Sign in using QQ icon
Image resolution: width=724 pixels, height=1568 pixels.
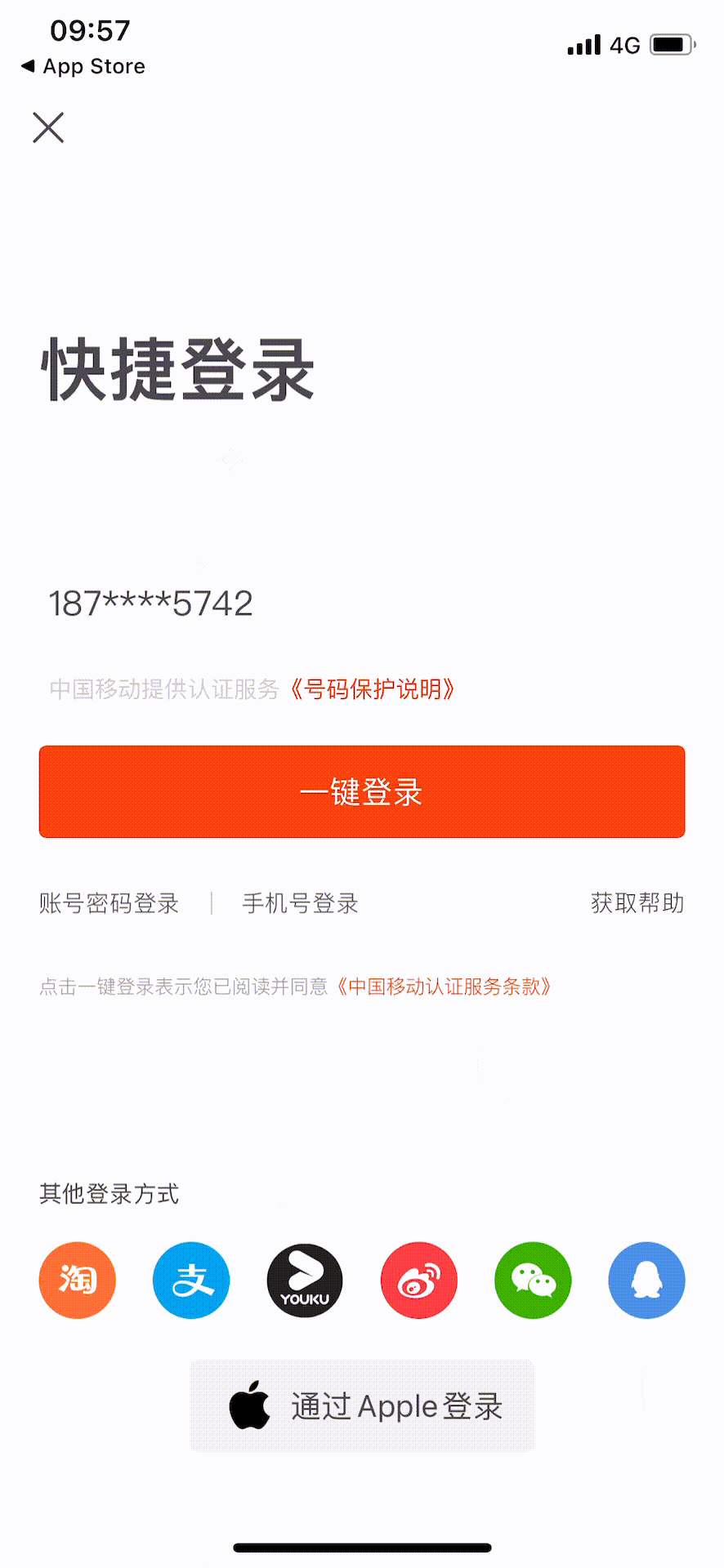[646, 1280]
